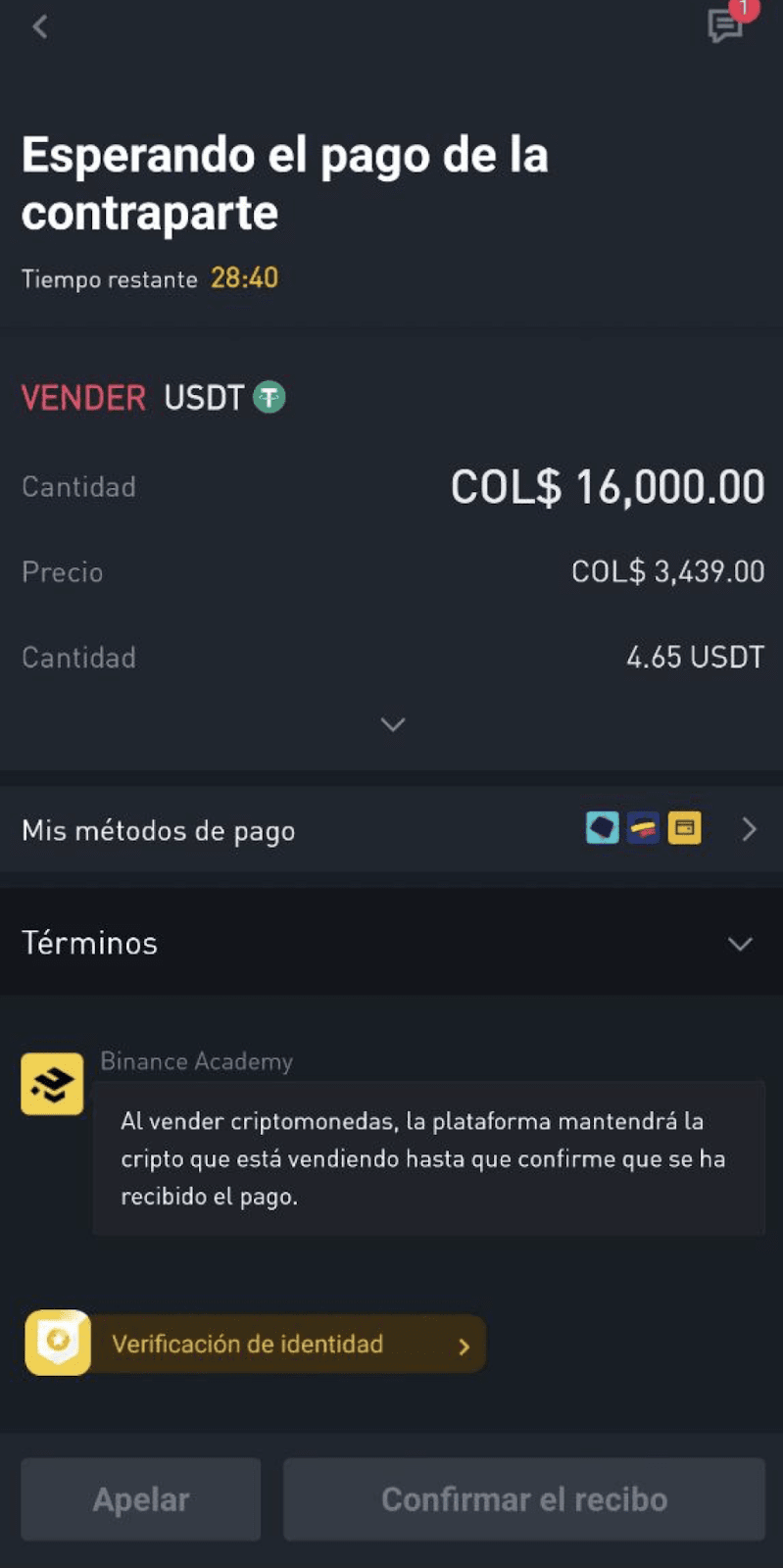Expand the Términos section
The width and height of the screenshot is (783, 1568).
[x=391, y=943]
